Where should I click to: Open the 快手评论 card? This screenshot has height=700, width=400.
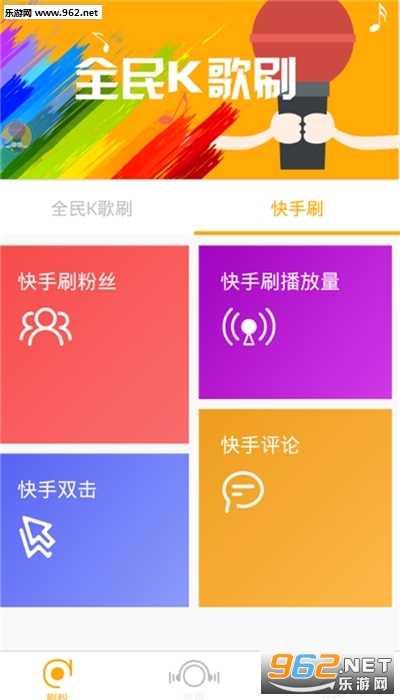coord(295,508)
